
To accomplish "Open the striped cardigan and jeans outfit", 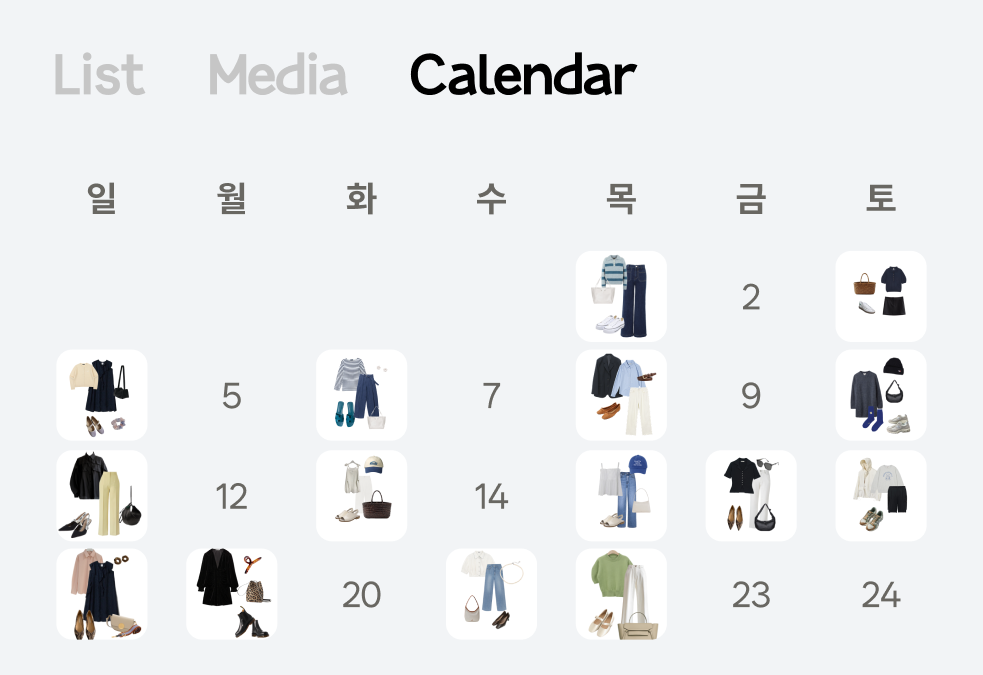I will [x=621, y=296].
